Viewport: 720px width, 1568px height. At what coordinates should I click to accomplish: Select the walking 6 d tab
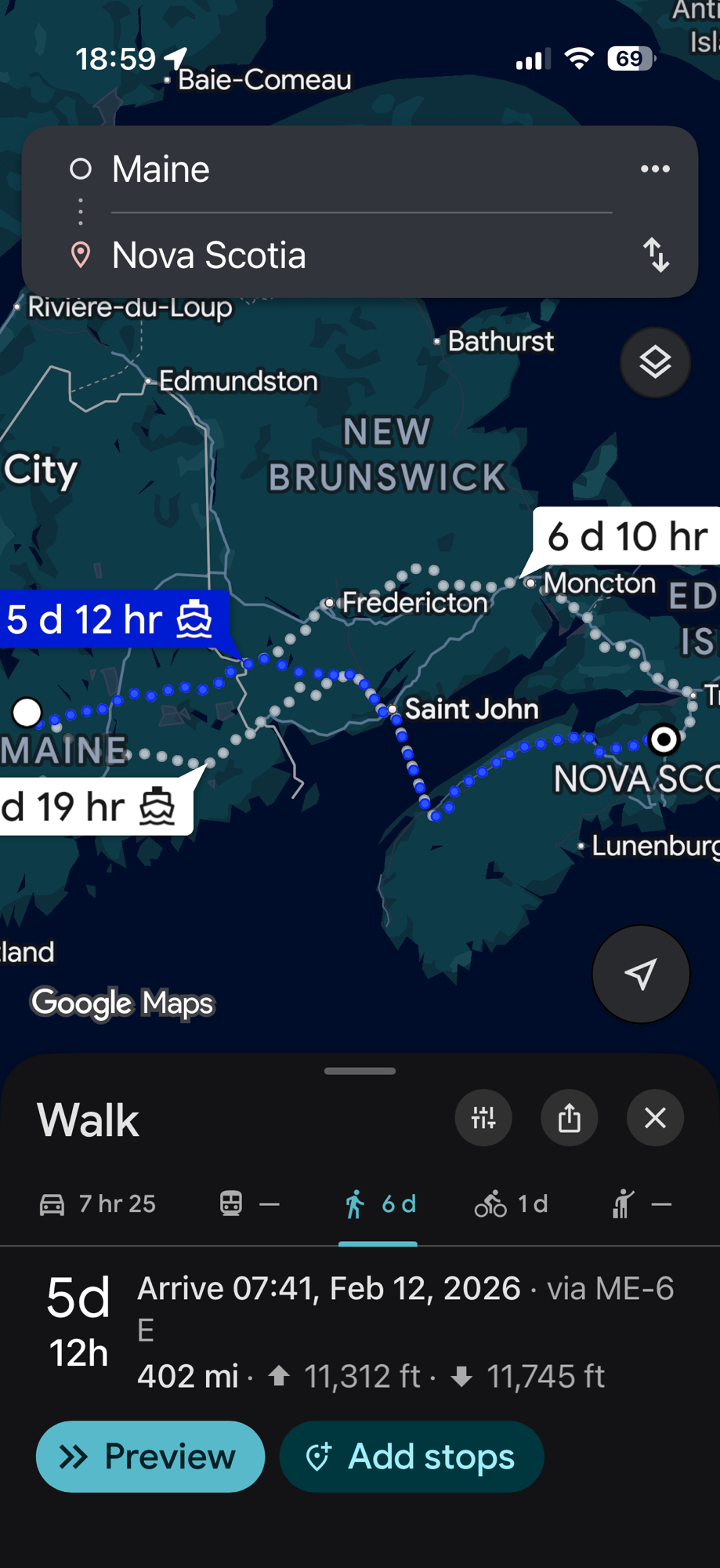coord(379,1203)
